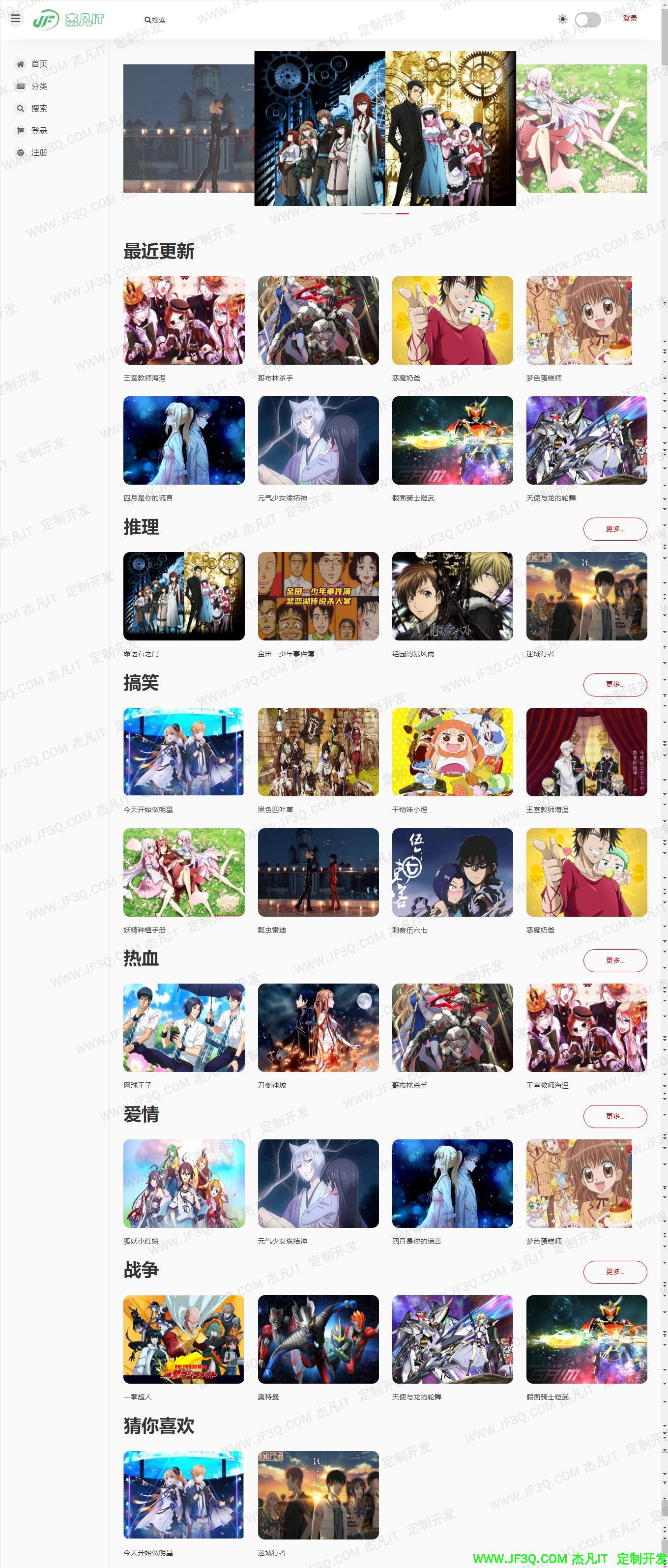Open the 一拳超人 card
The image size is (668, 1568).
point(184,1339)
